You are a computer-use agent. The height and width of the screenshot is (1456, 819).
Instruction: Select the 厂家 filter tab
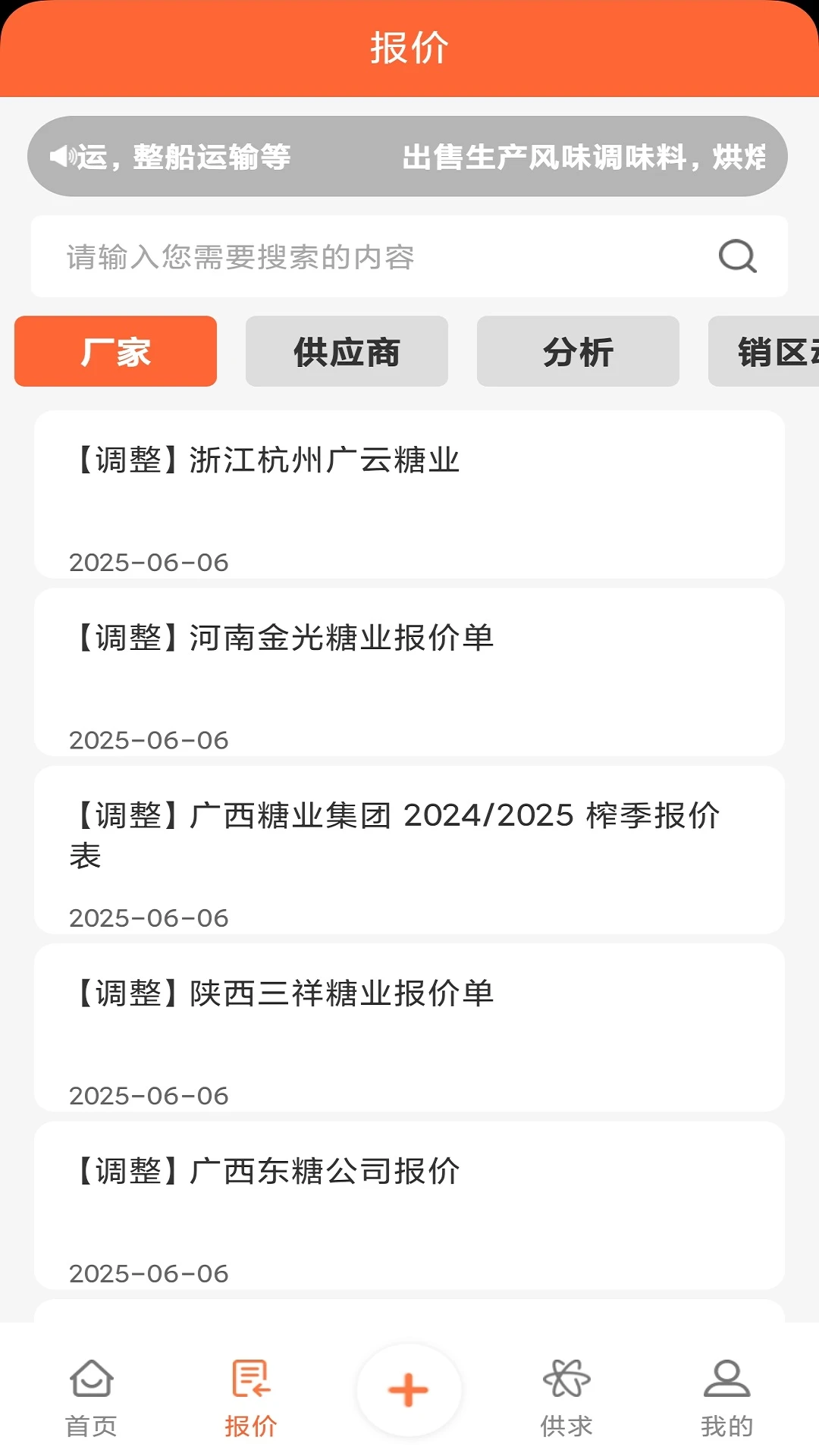115,351
